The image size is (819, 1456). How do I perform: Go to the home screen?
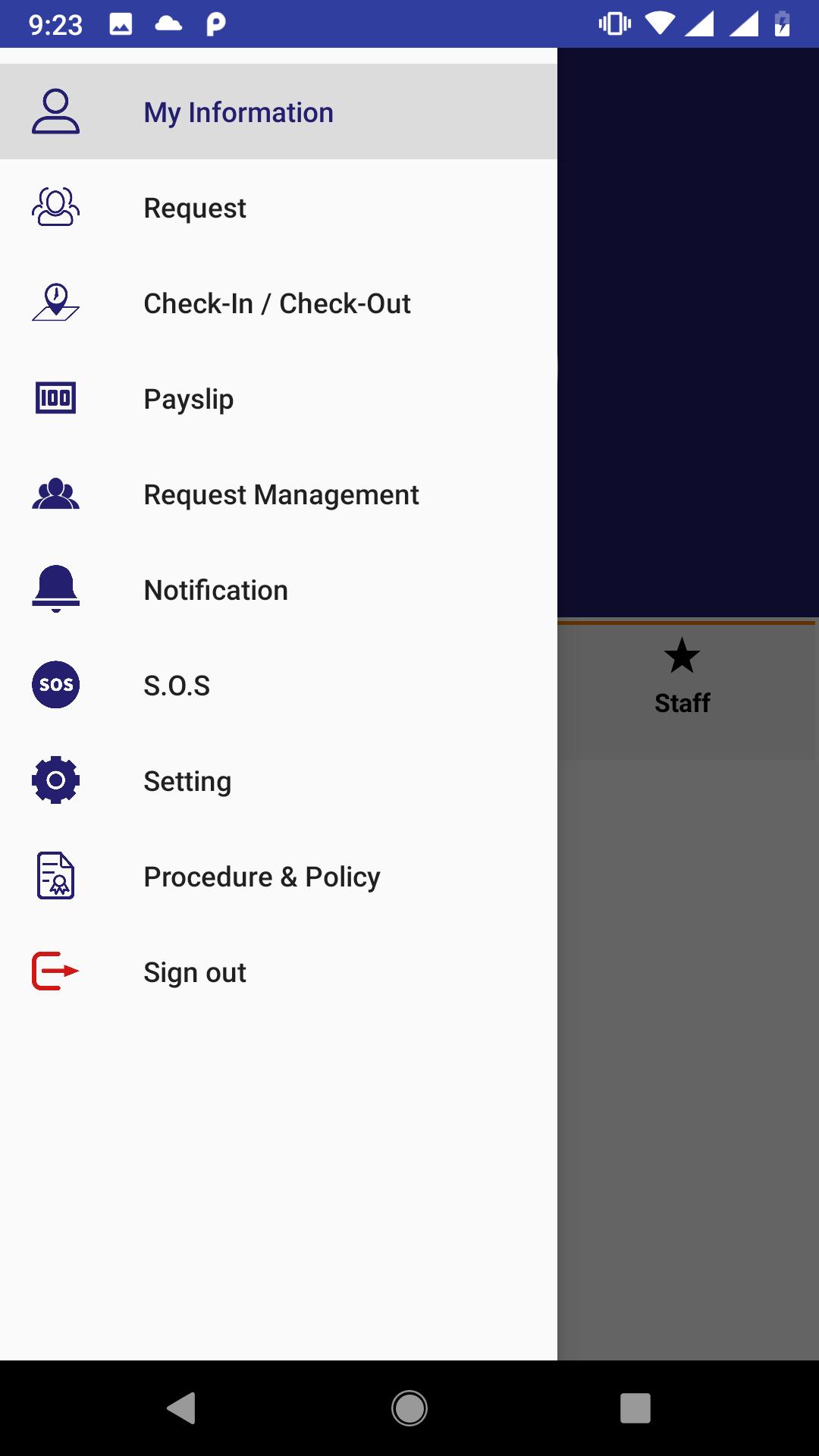409,1408
